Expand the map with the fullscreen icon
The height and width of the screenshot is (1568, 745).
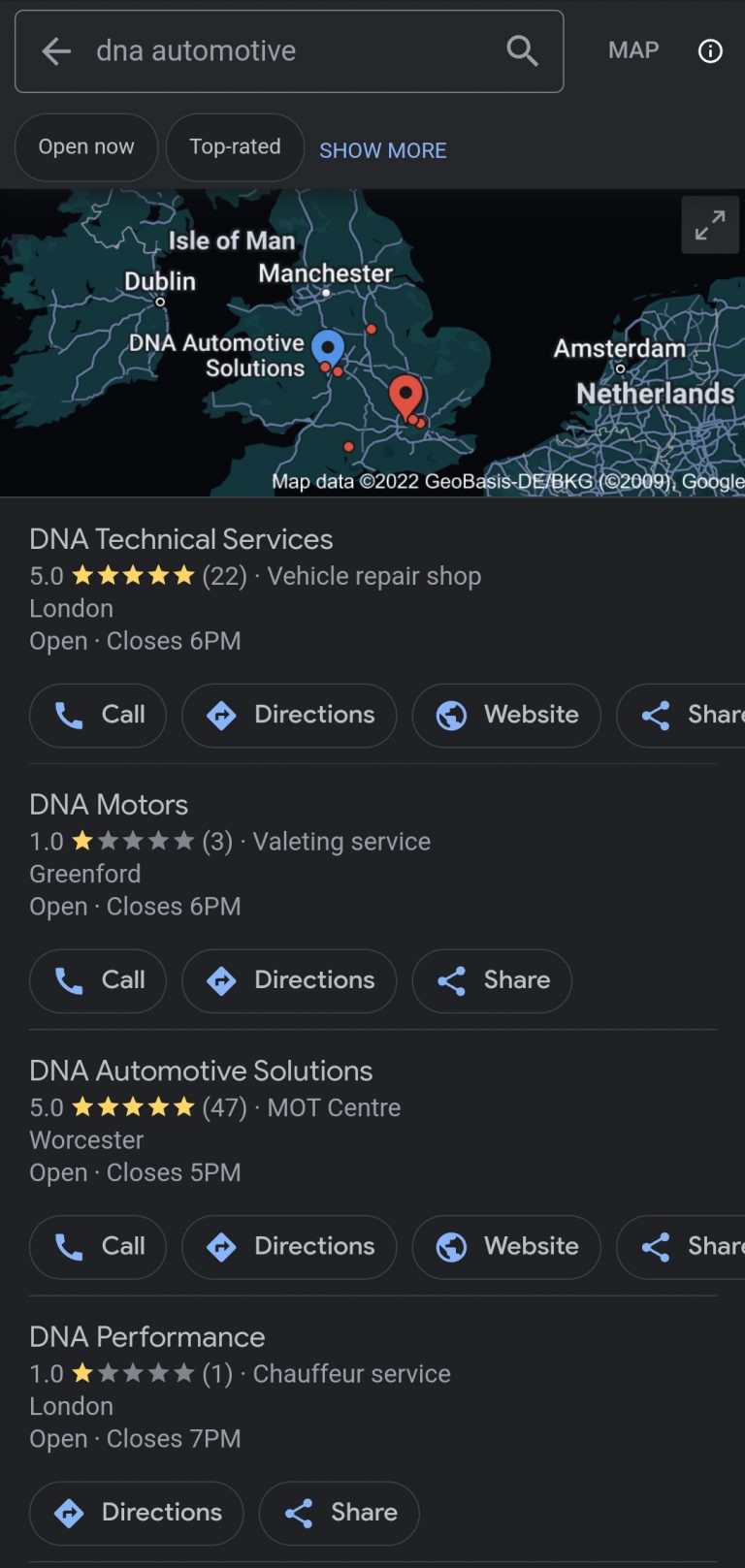pos(709,224)
